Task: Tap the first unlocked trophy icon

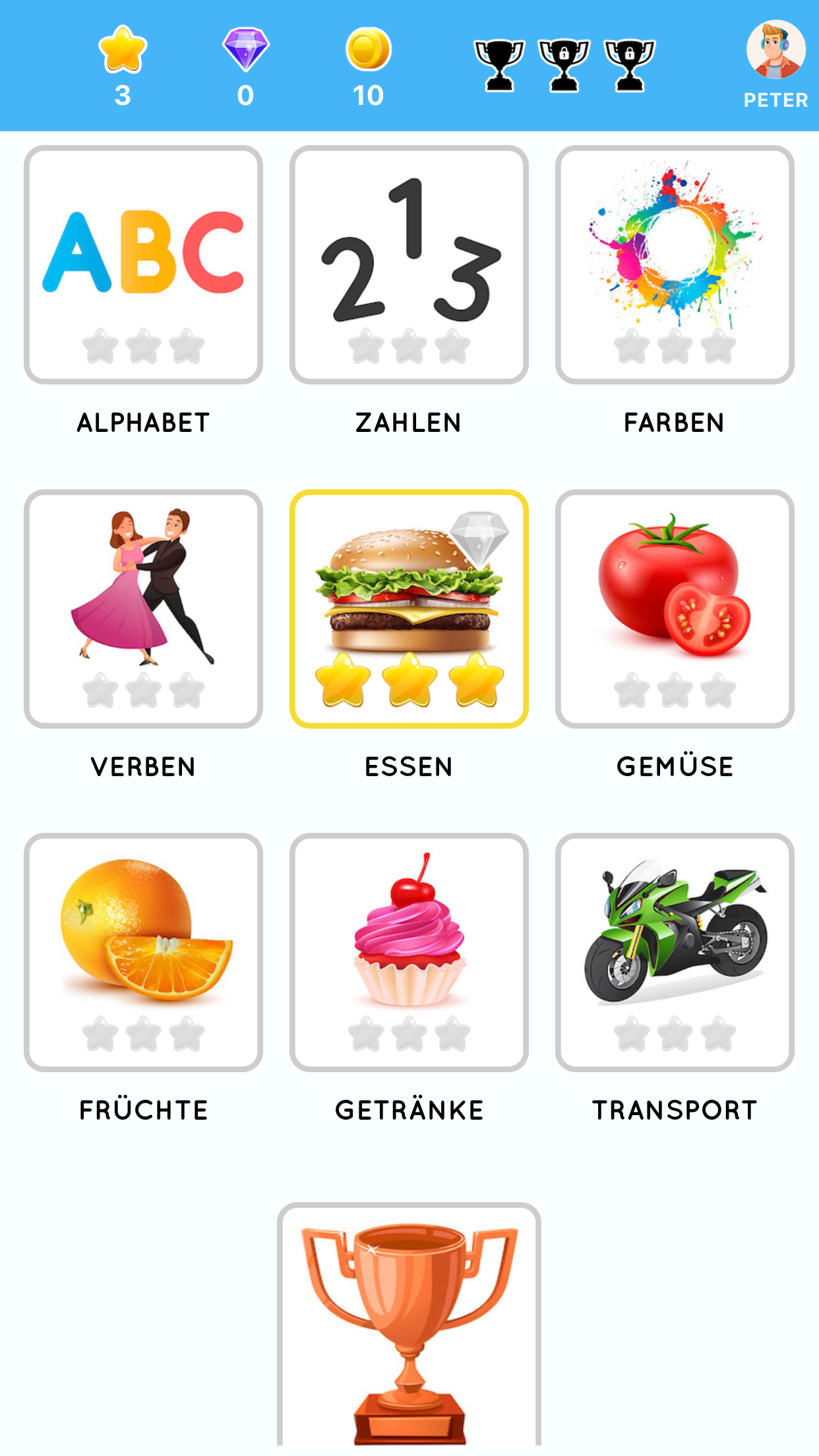Action: [x=499, y=65]
